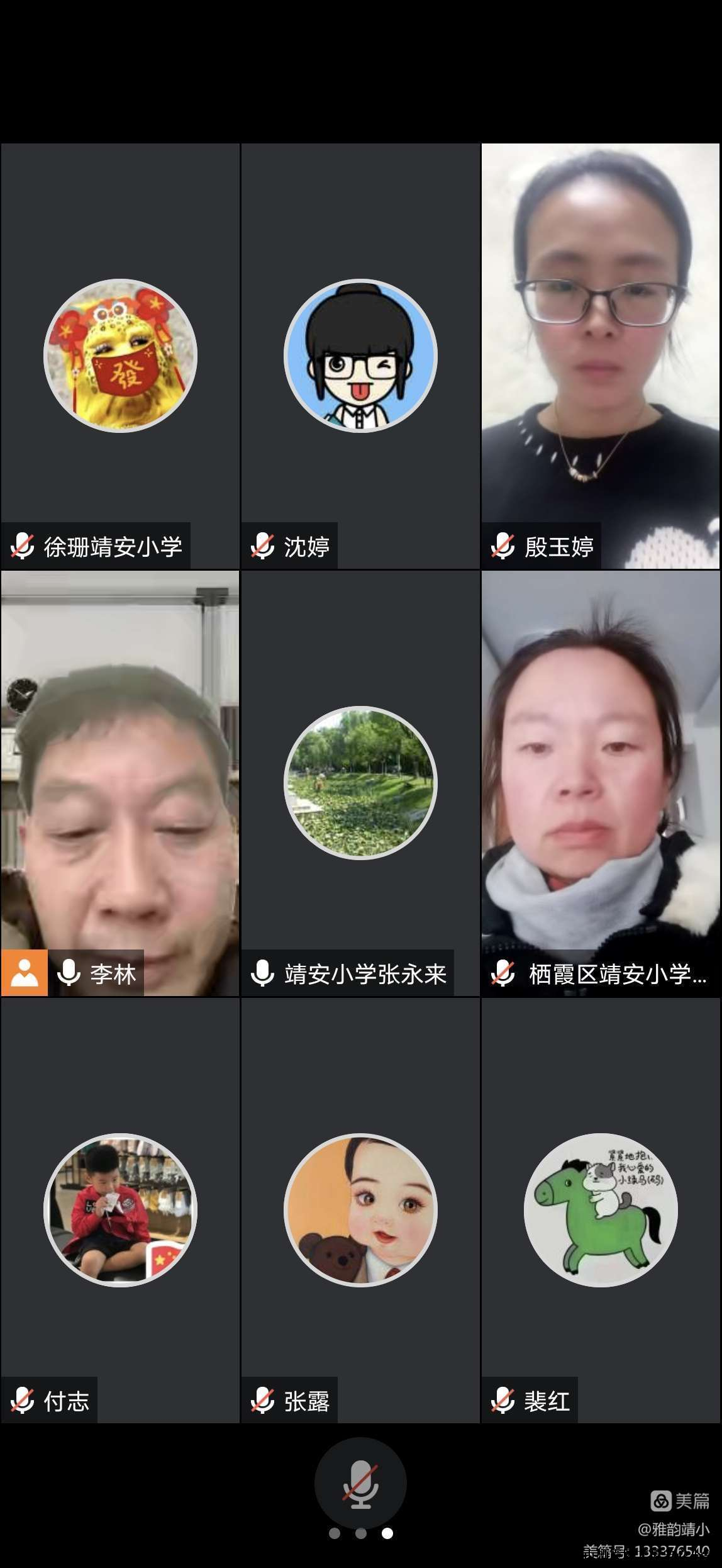
Task: Open the participant tile of 沈婷
Action: coord(360,356)
